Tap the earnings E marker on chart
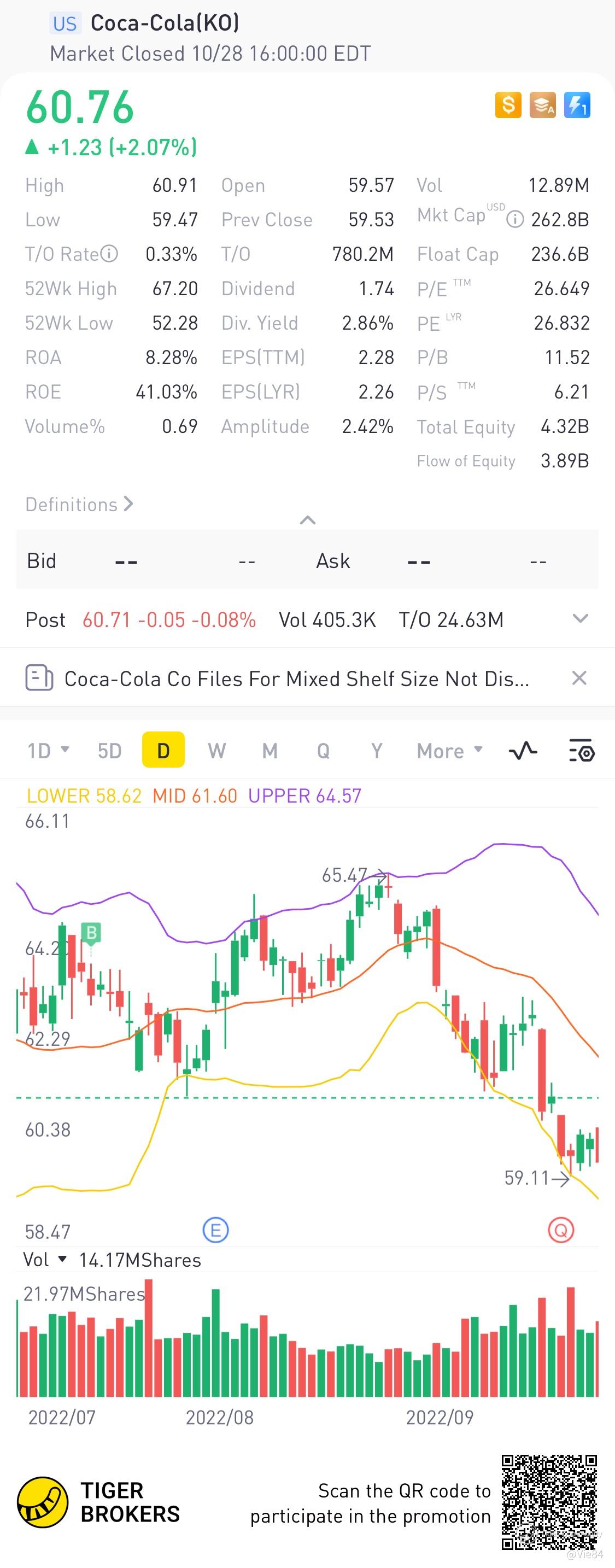The image size is (615, 1568). 215,1230
